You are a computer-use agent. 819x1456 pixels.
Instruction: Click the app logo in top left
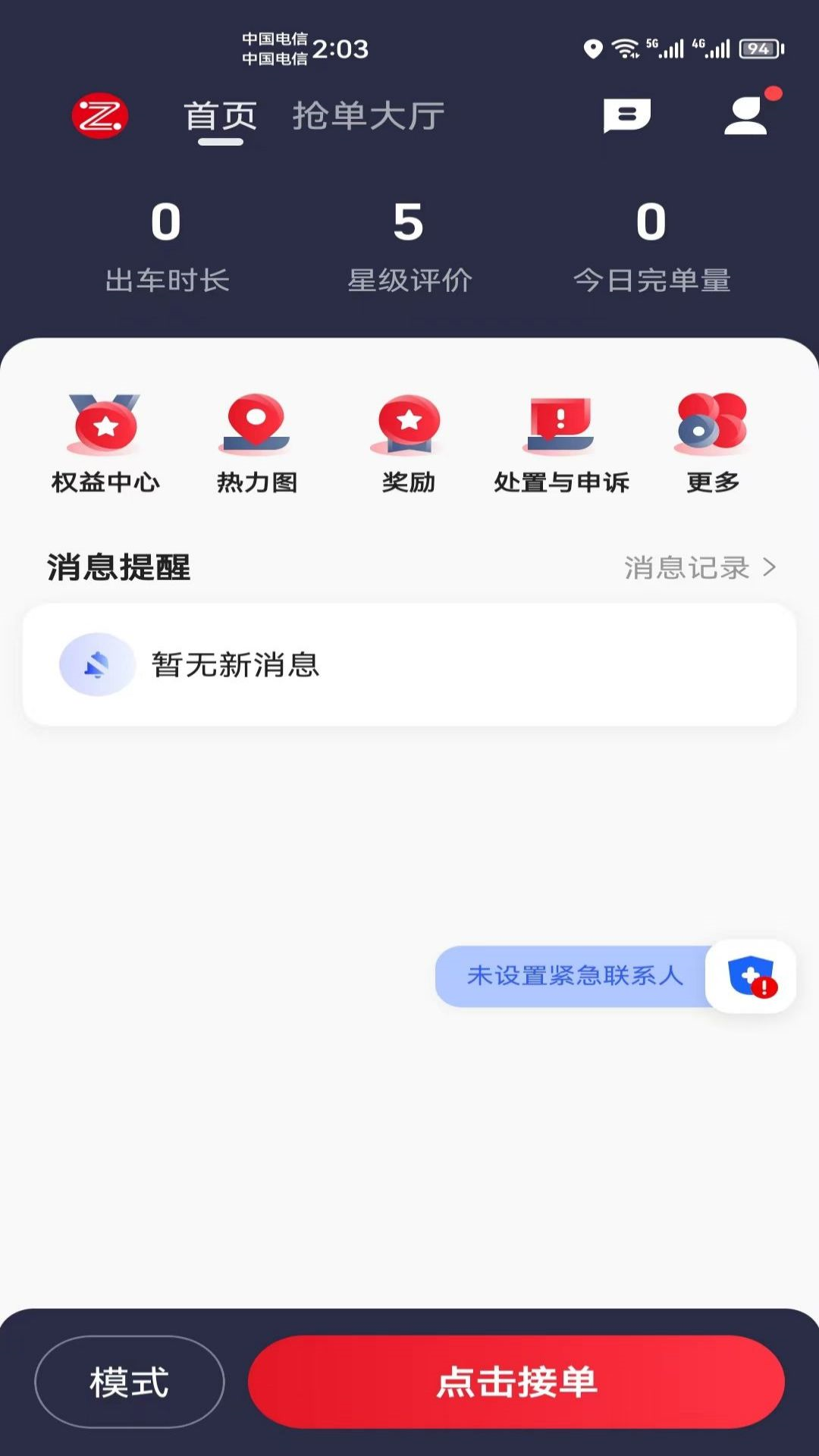pos(100,115)
